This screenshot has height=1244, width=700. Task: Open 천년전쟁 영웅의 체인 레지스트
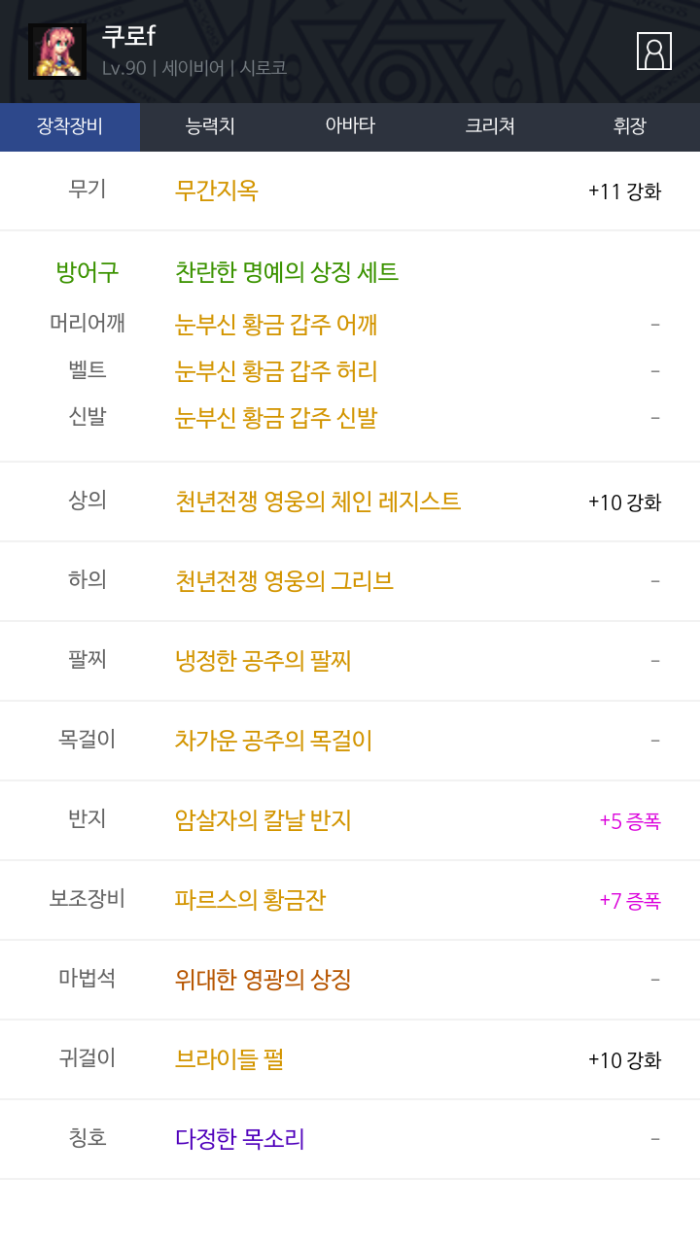[x=318, y=502]
